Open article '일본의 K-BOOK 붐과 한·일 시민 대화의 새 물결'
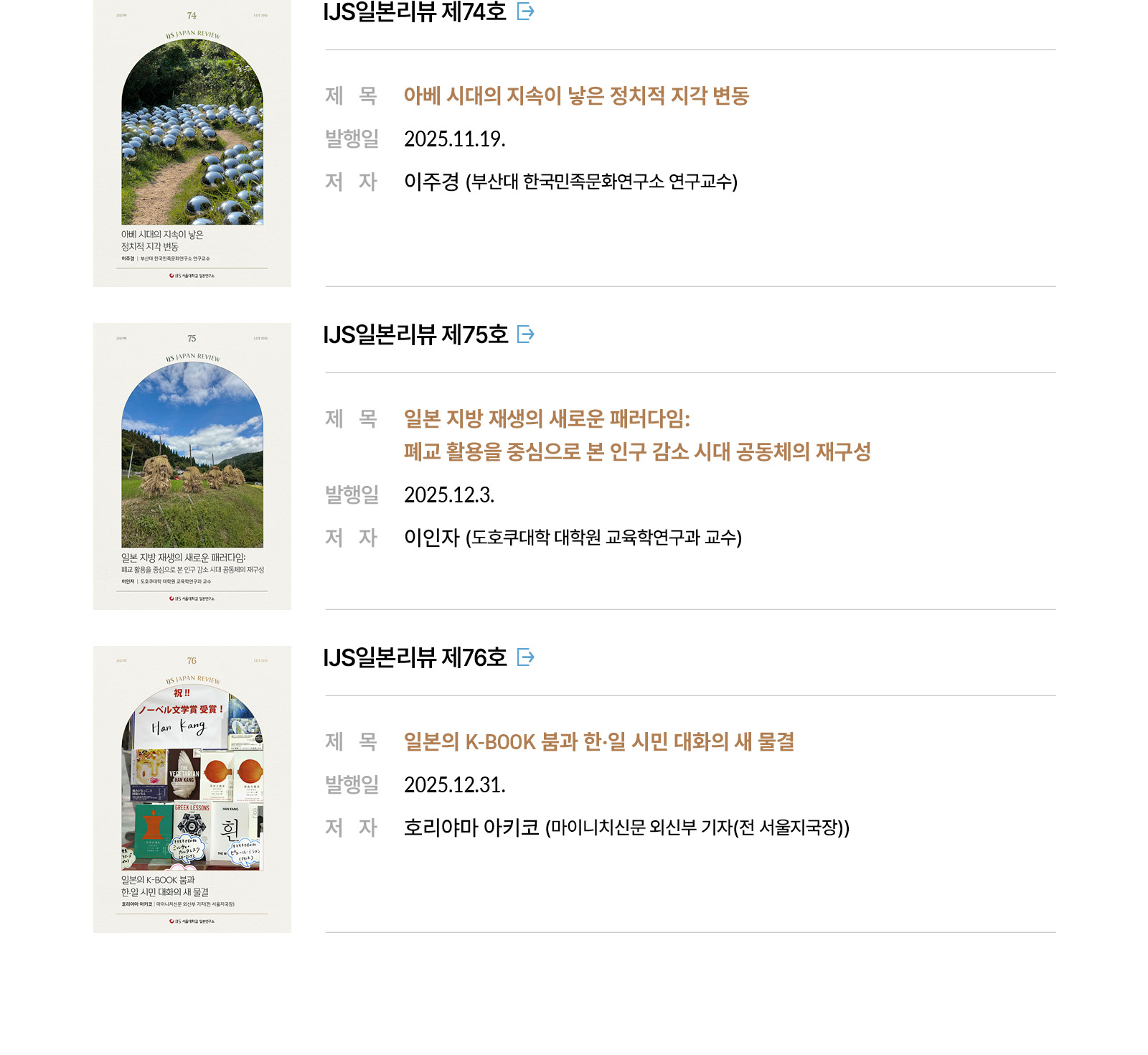The width and height of the screenshot is (1148, 1055). (x=598, y=742)
